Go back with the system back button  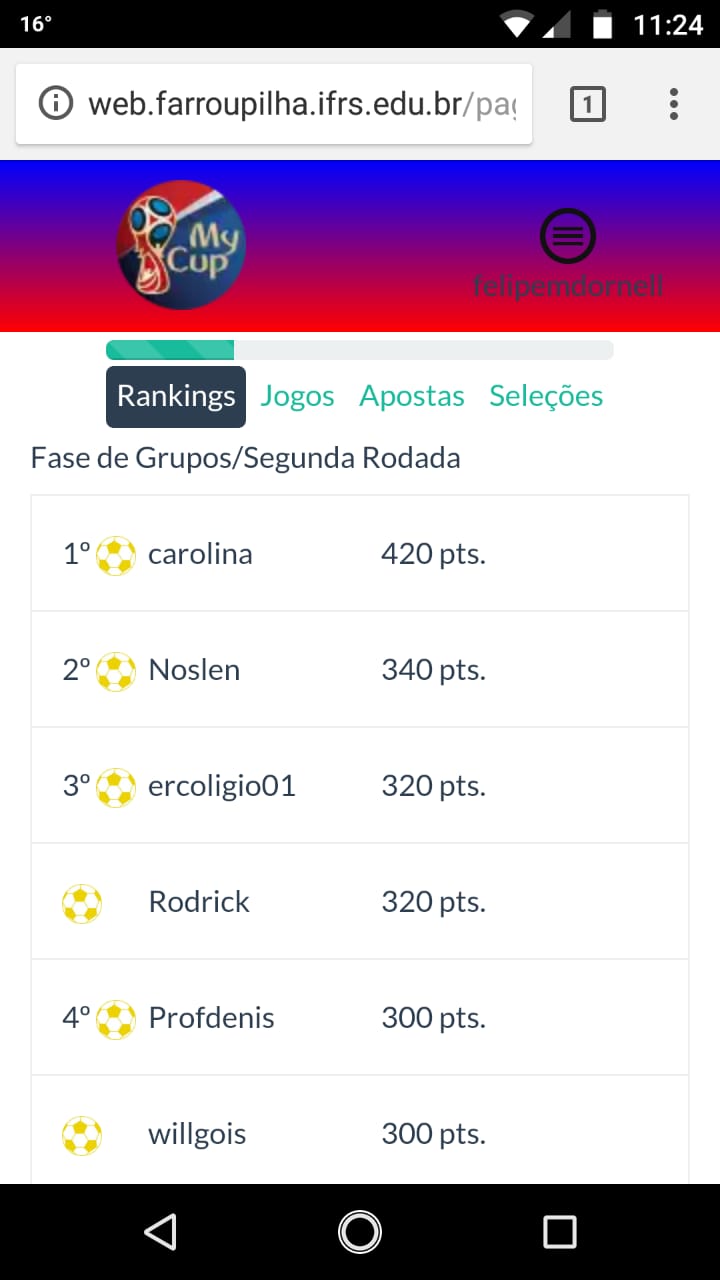tap(160, 1231)
